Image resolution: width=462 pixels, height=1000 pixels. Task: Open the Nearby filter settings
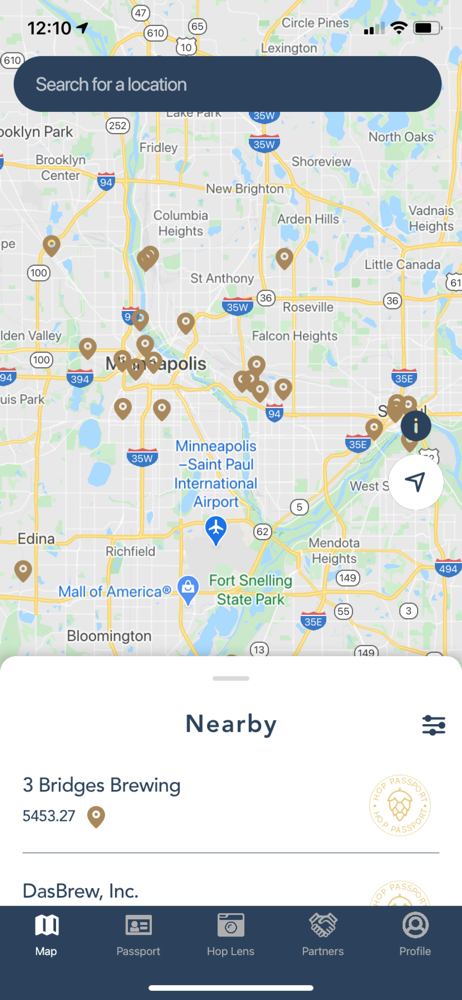tap(433, 725)
